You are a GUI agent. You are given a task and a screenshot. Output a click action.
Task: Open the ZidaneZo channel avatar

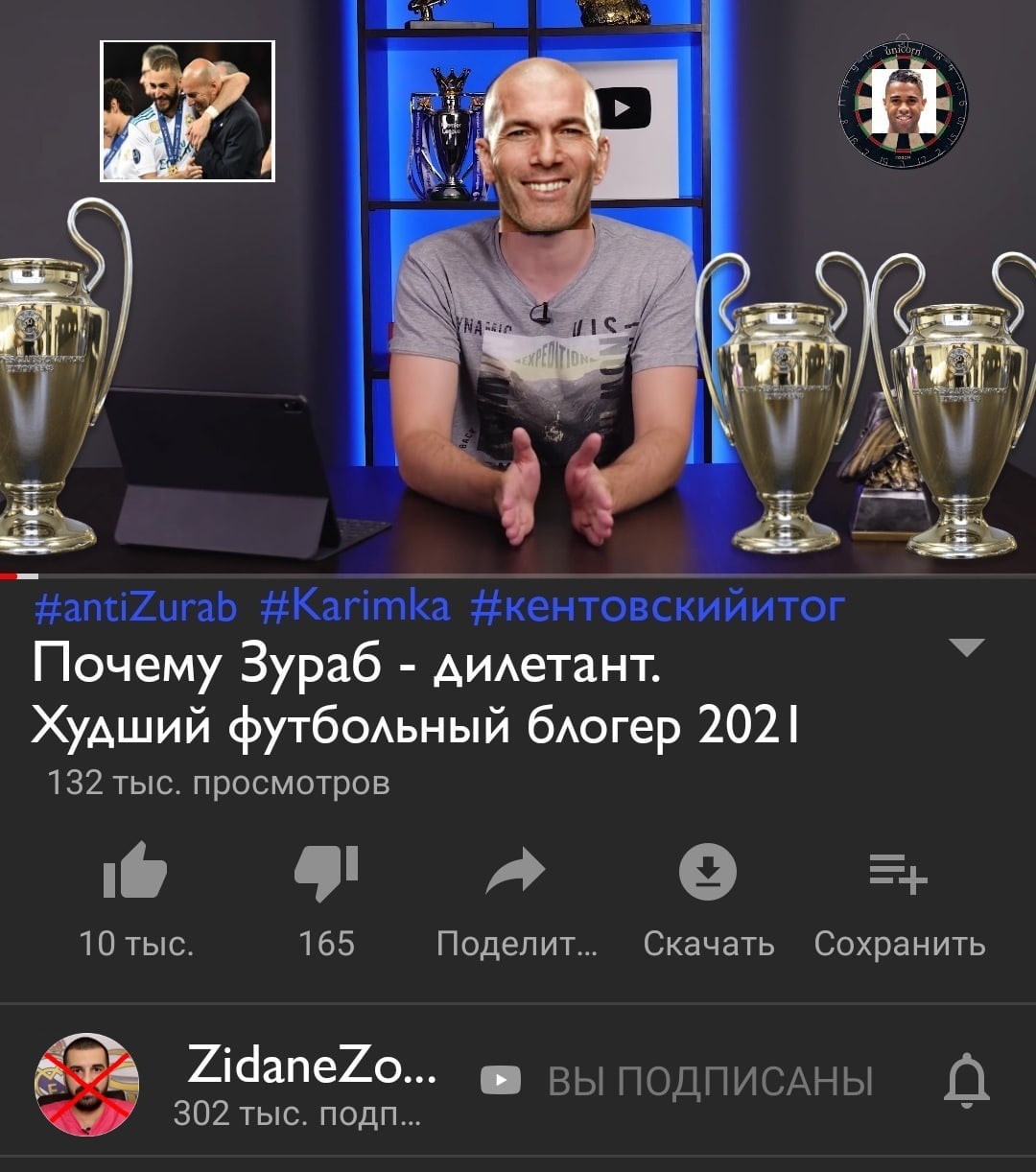pos(87,1084)
